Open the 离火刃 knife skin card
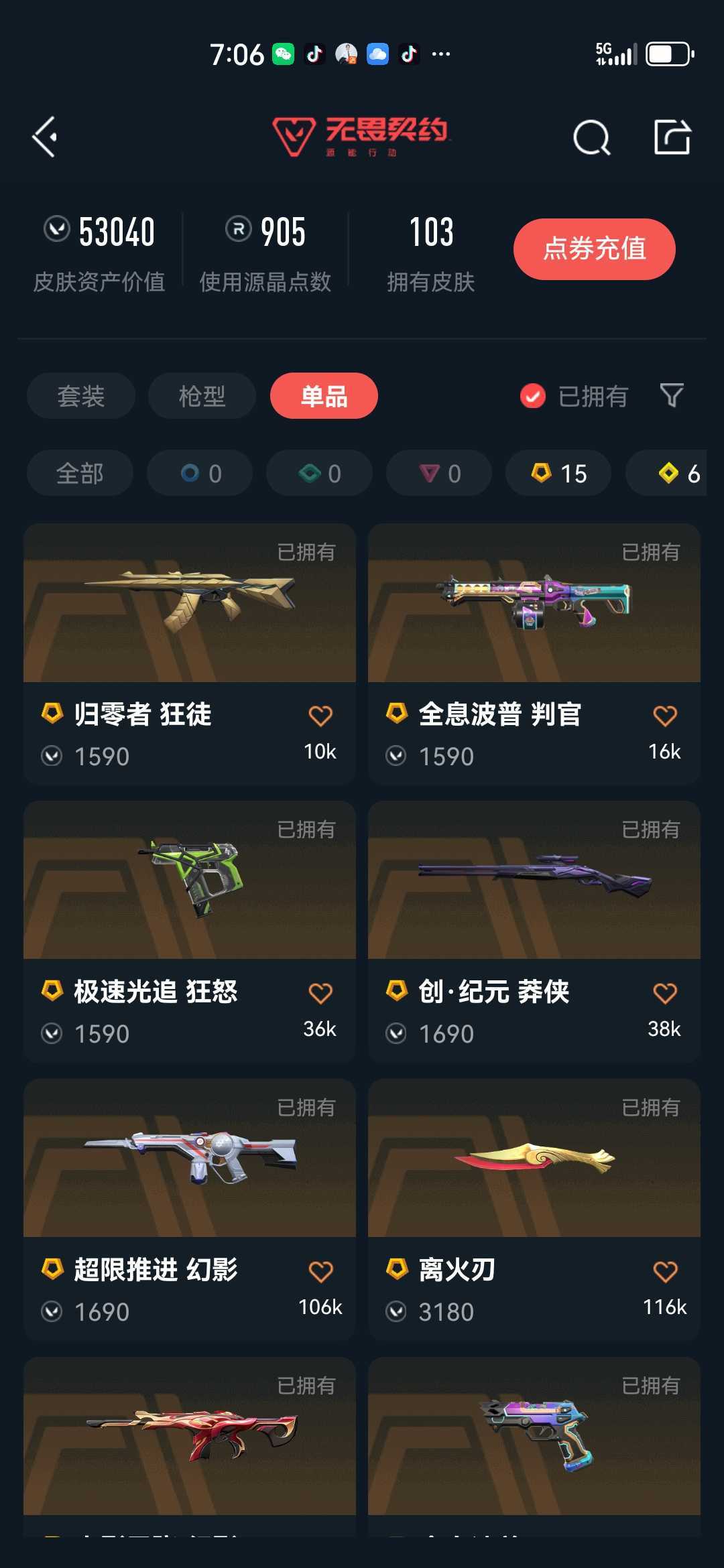 [x=534, y=1210]
